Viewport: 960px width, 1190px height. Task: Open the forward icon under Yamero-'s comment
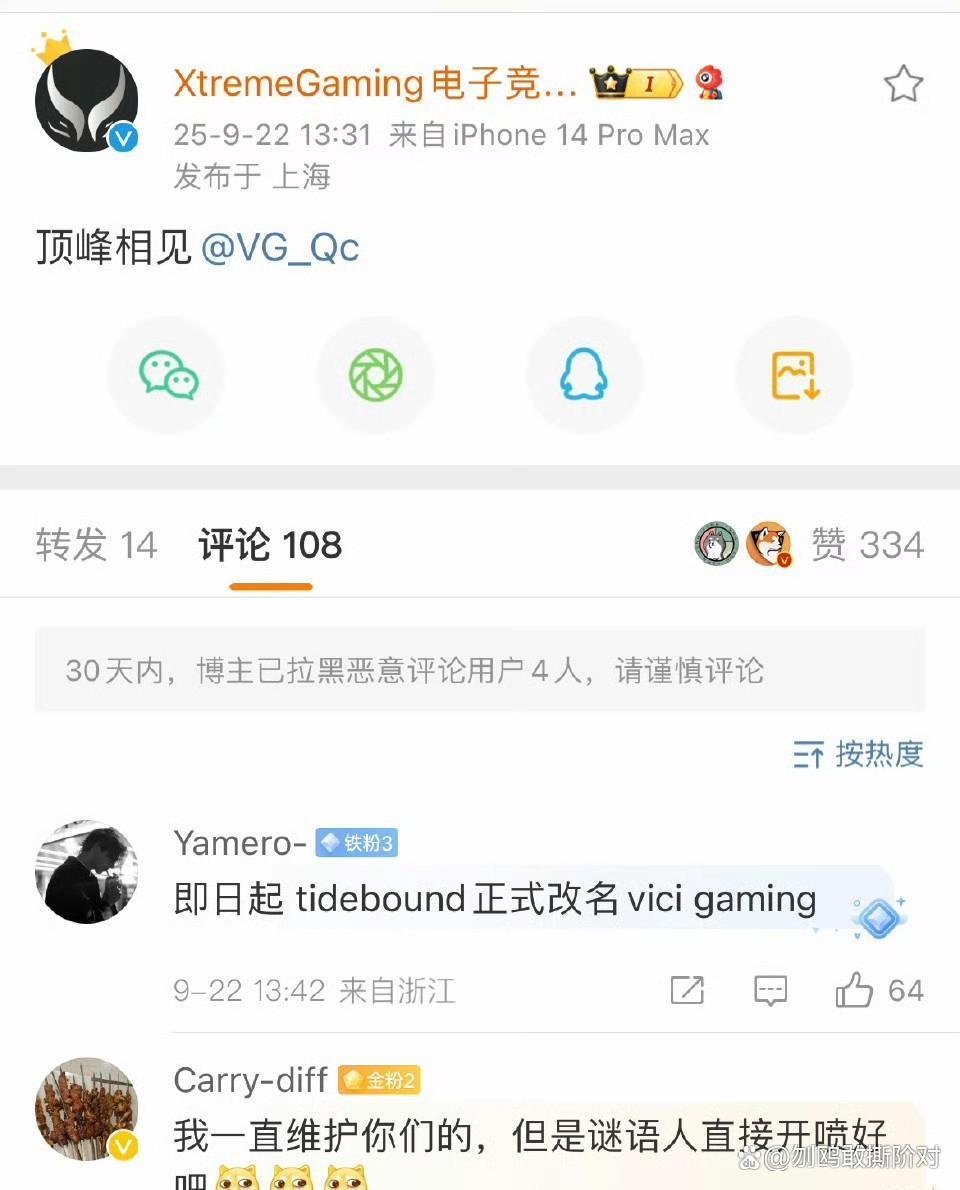(686, 991)
